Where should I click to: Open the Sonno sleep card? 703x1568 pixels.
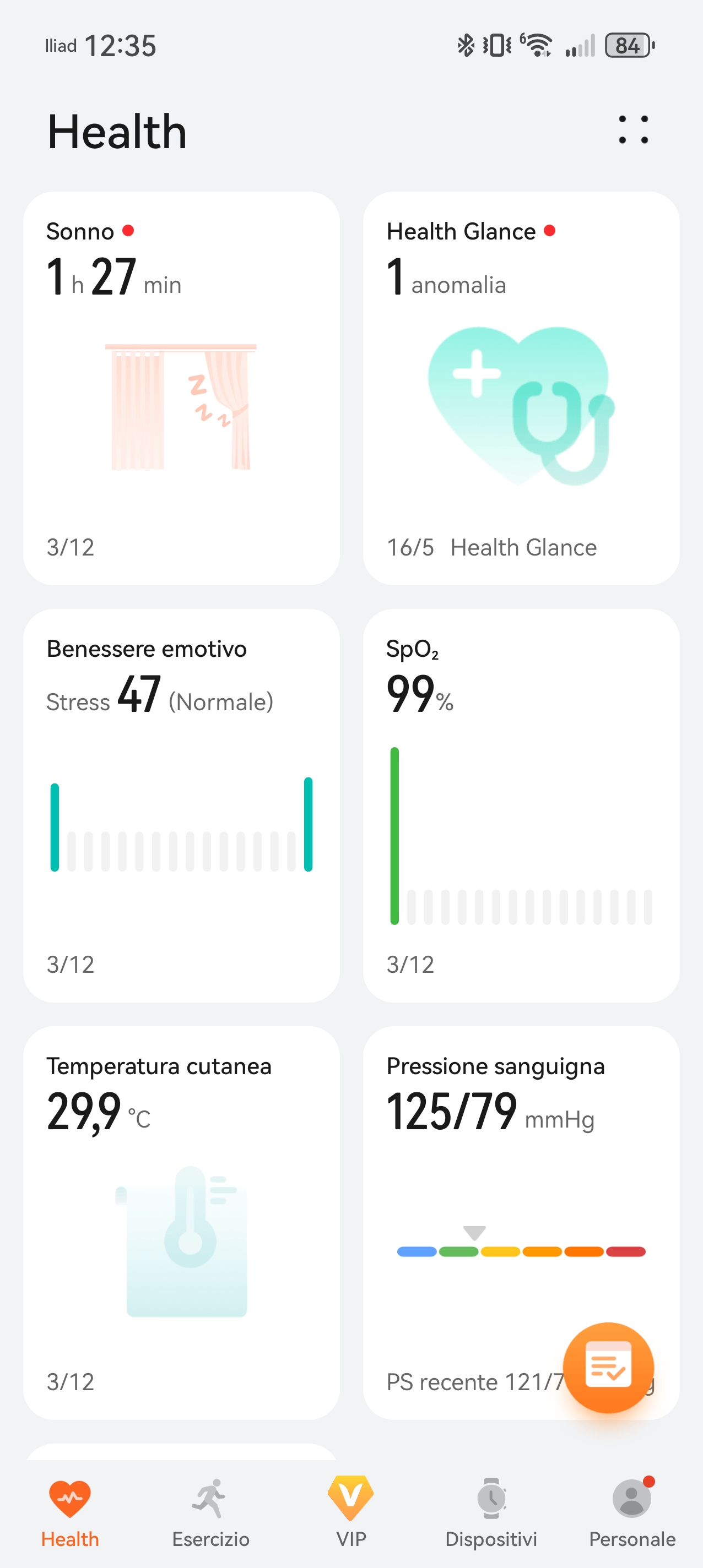[181, 388]
